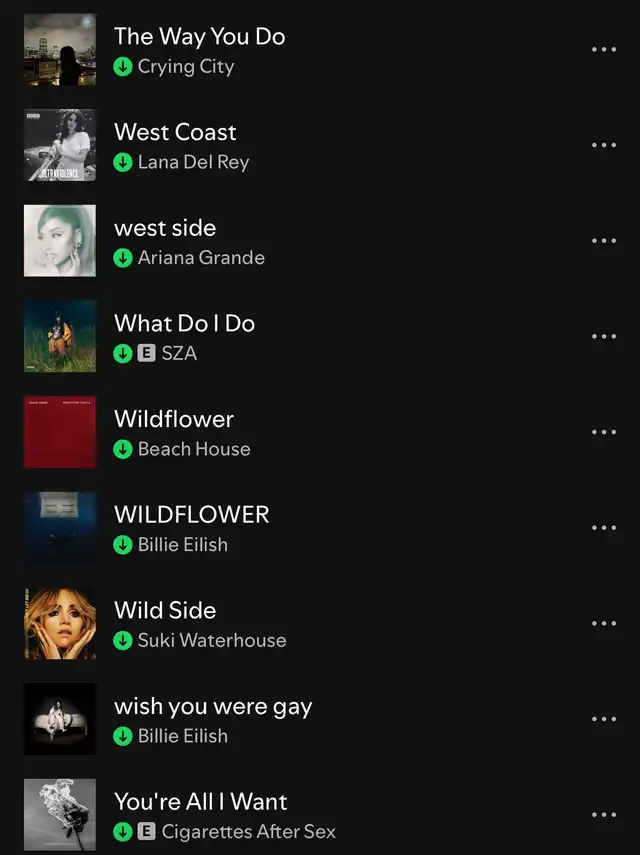This screenshot has width=640, height=855.
Task: Open more options for West Coast
Action: [x=604, y=145]
